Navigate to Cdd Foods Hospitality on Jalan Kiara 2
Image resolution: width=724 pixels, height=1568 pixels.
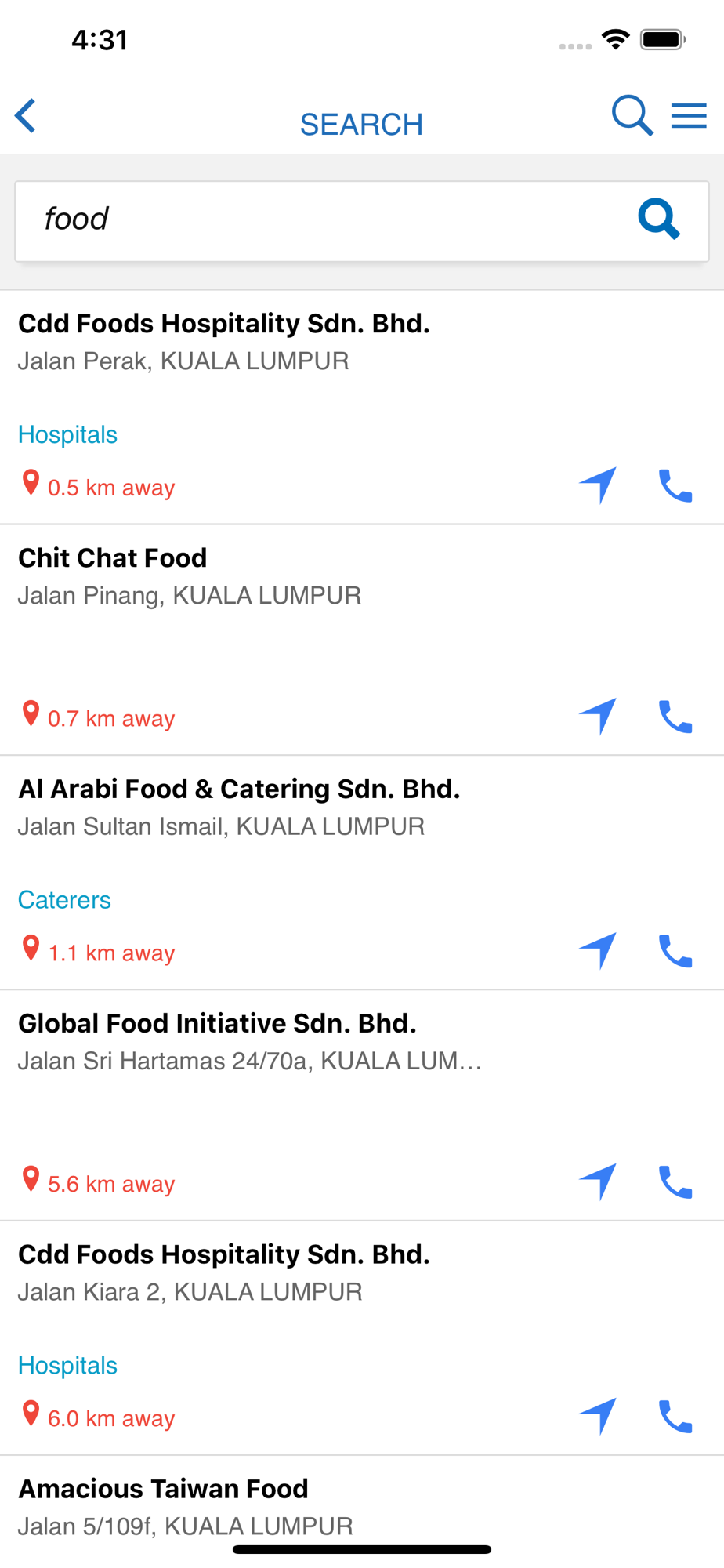coord(598,1416)
